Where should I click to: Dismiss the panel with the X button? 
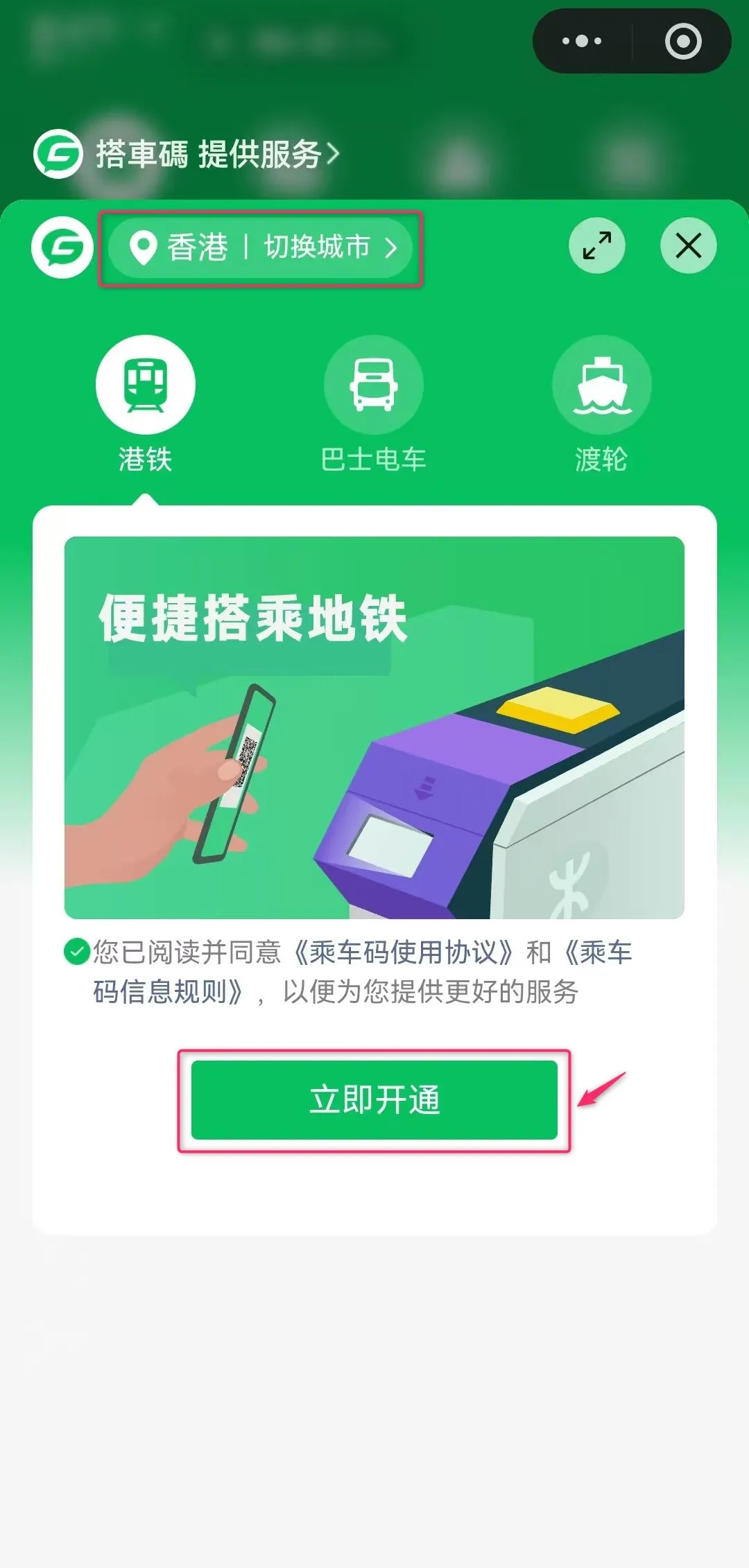(688, 245)
